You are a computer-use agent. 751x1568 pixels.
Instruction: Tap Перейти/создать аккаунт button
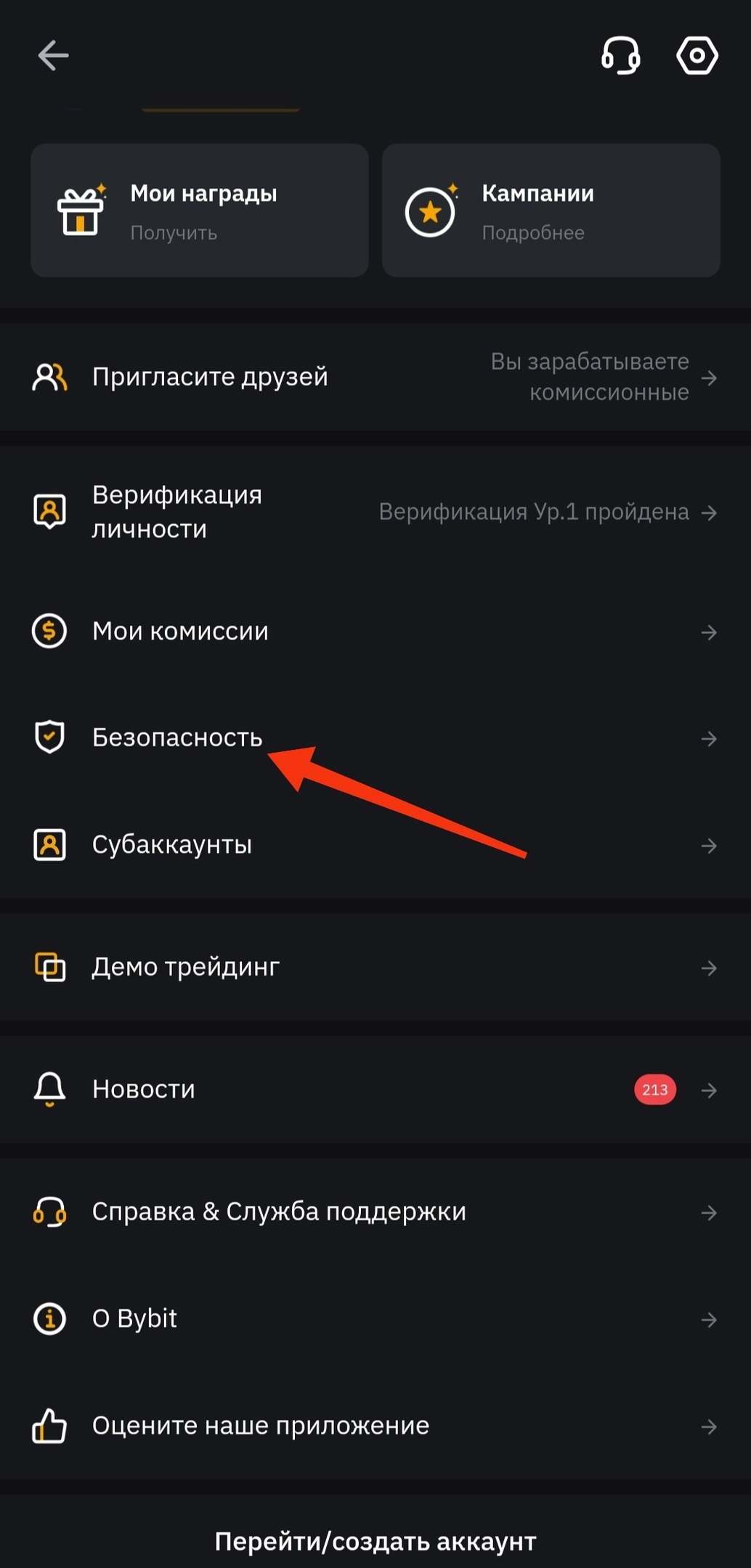coord(375,1540)
